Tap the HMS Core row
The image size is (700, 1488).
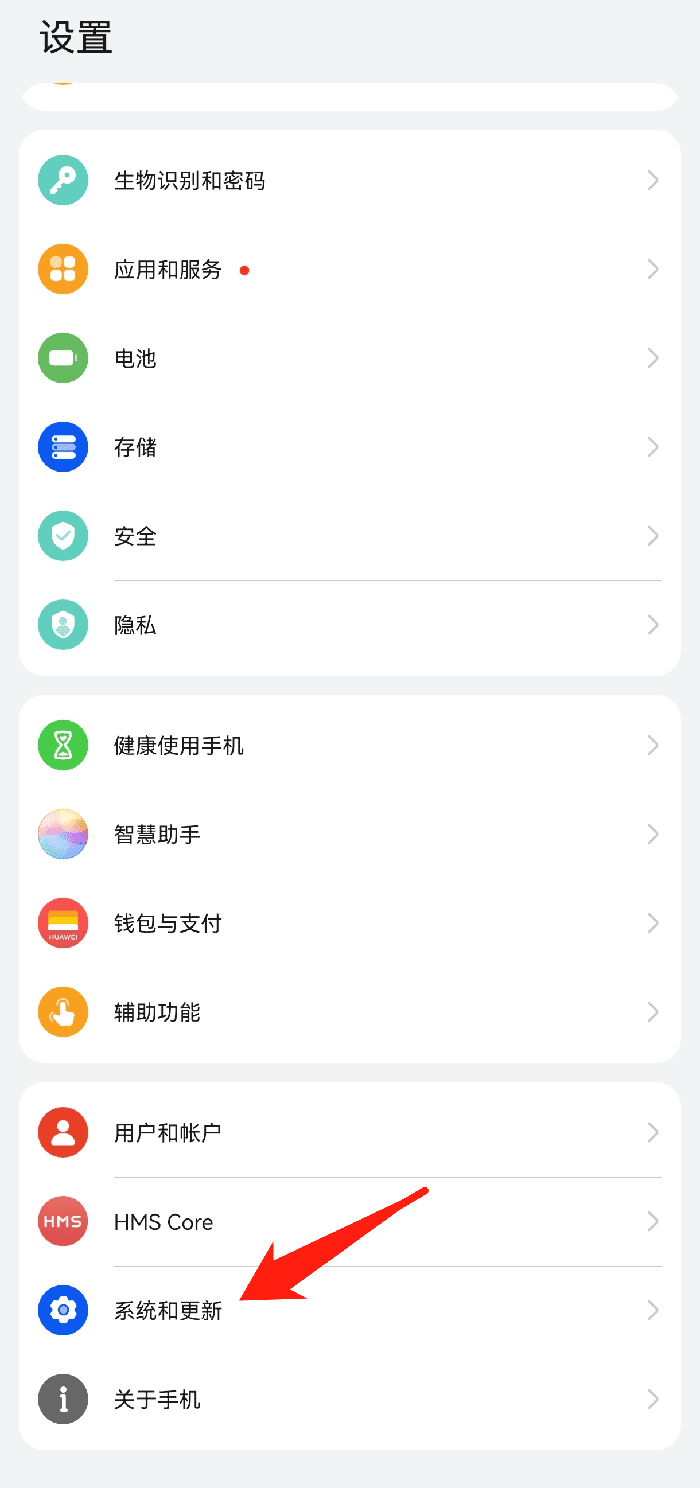click(164, 1222)
